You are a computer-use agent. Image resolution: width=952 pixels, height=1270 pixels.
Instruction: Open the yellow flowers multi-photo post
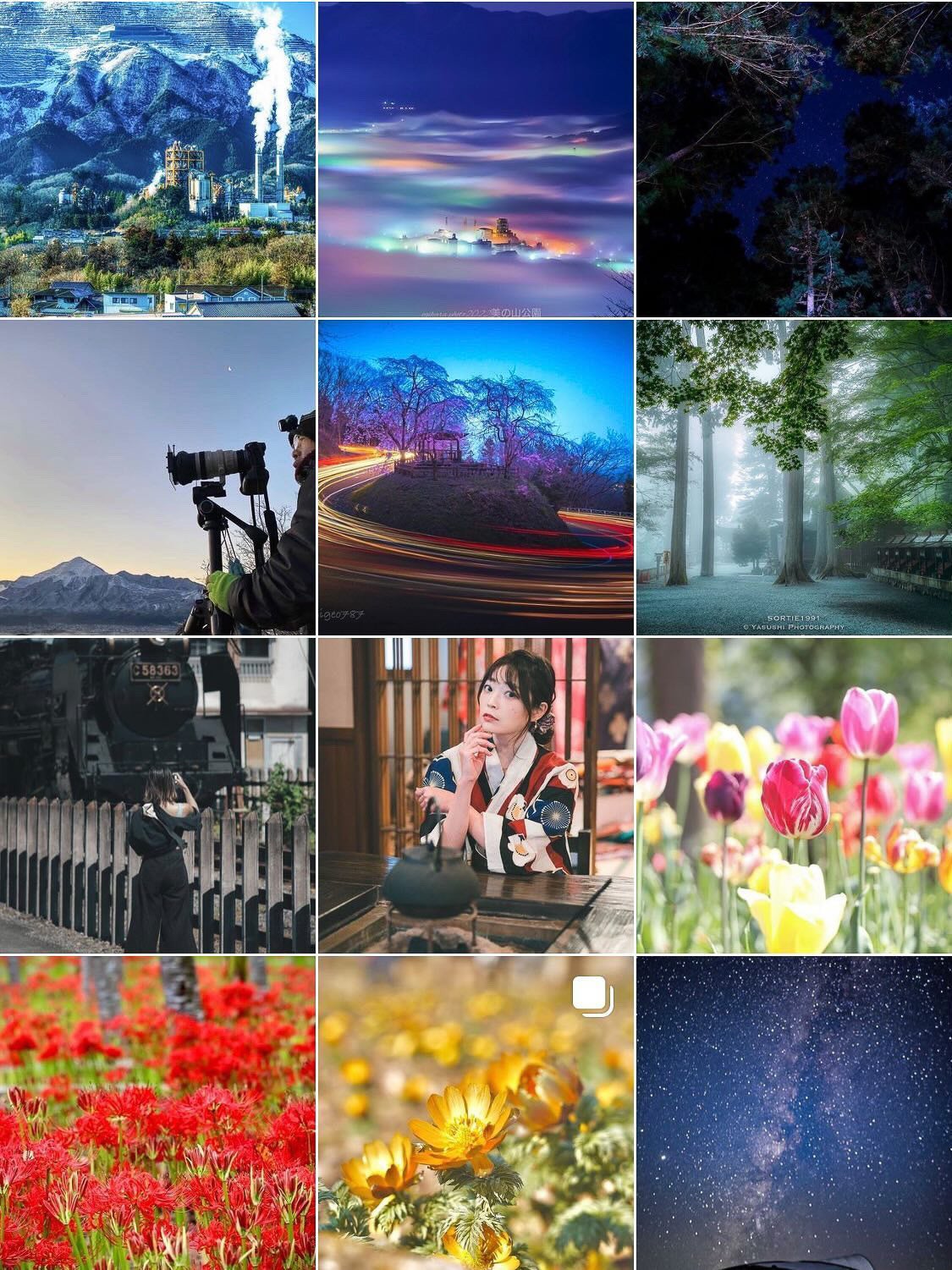click(476, 1113)
